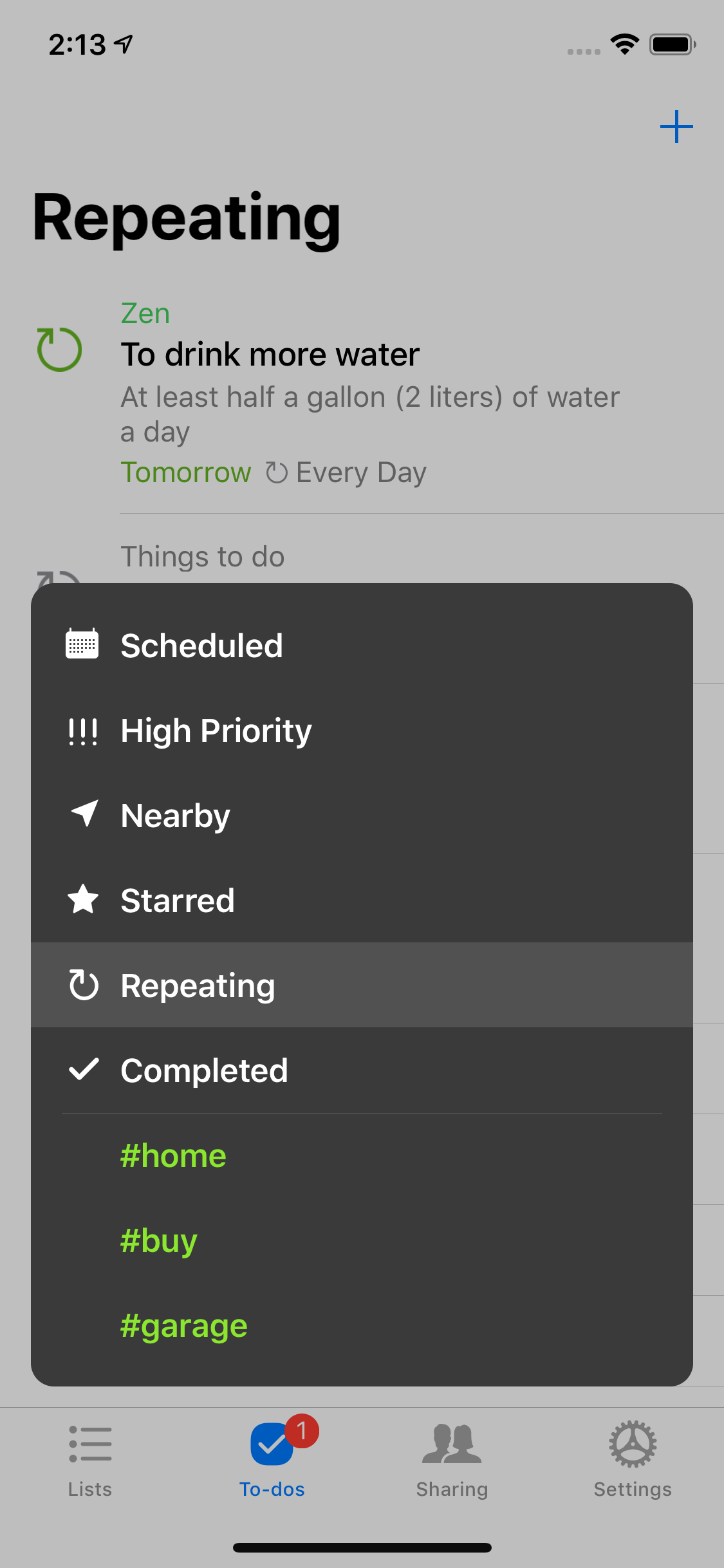Select the Scheduled filter

tap(362, 646)
